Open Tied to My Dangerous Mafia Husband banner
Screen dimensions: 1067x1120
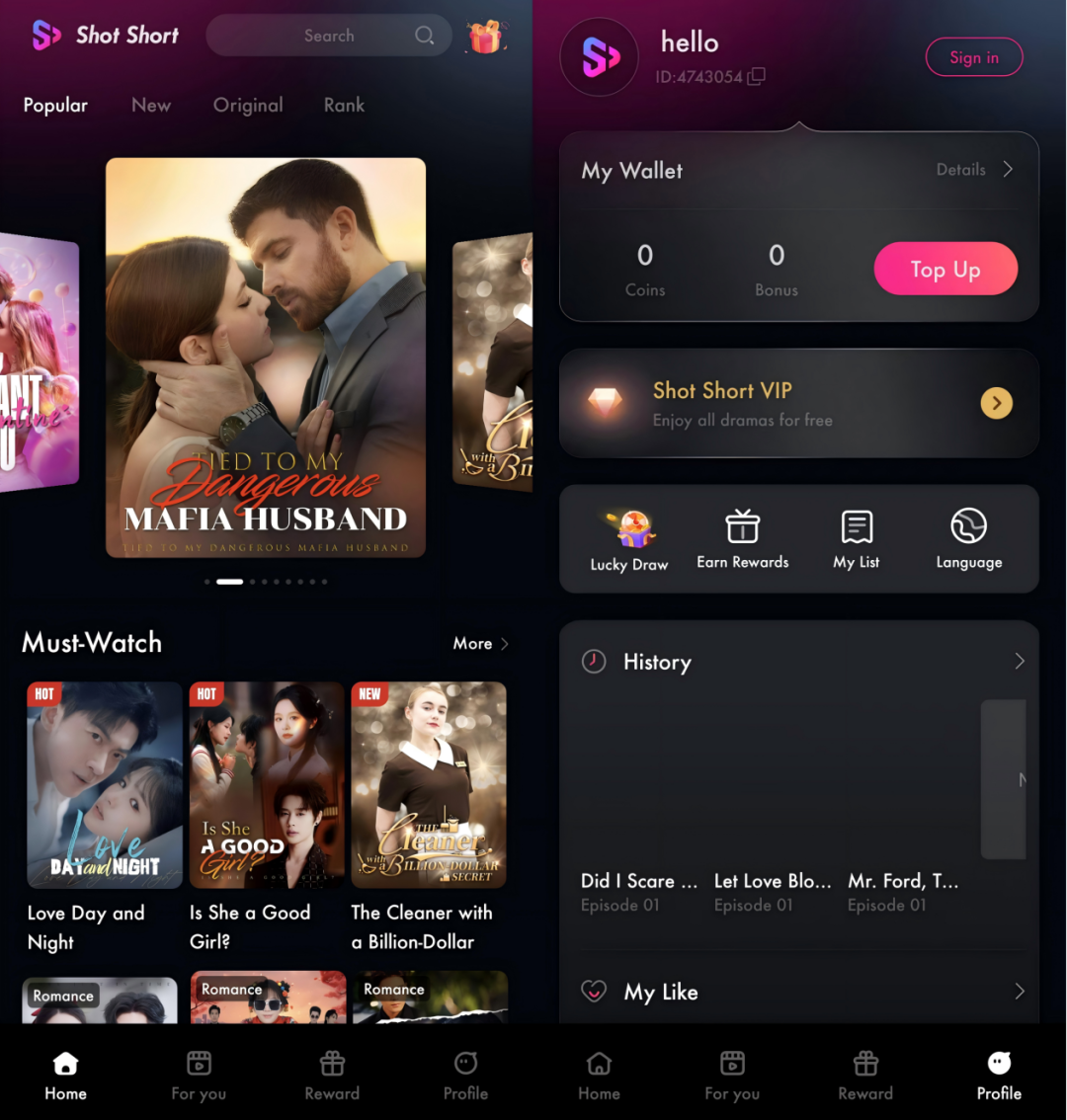tap(266, 358)
